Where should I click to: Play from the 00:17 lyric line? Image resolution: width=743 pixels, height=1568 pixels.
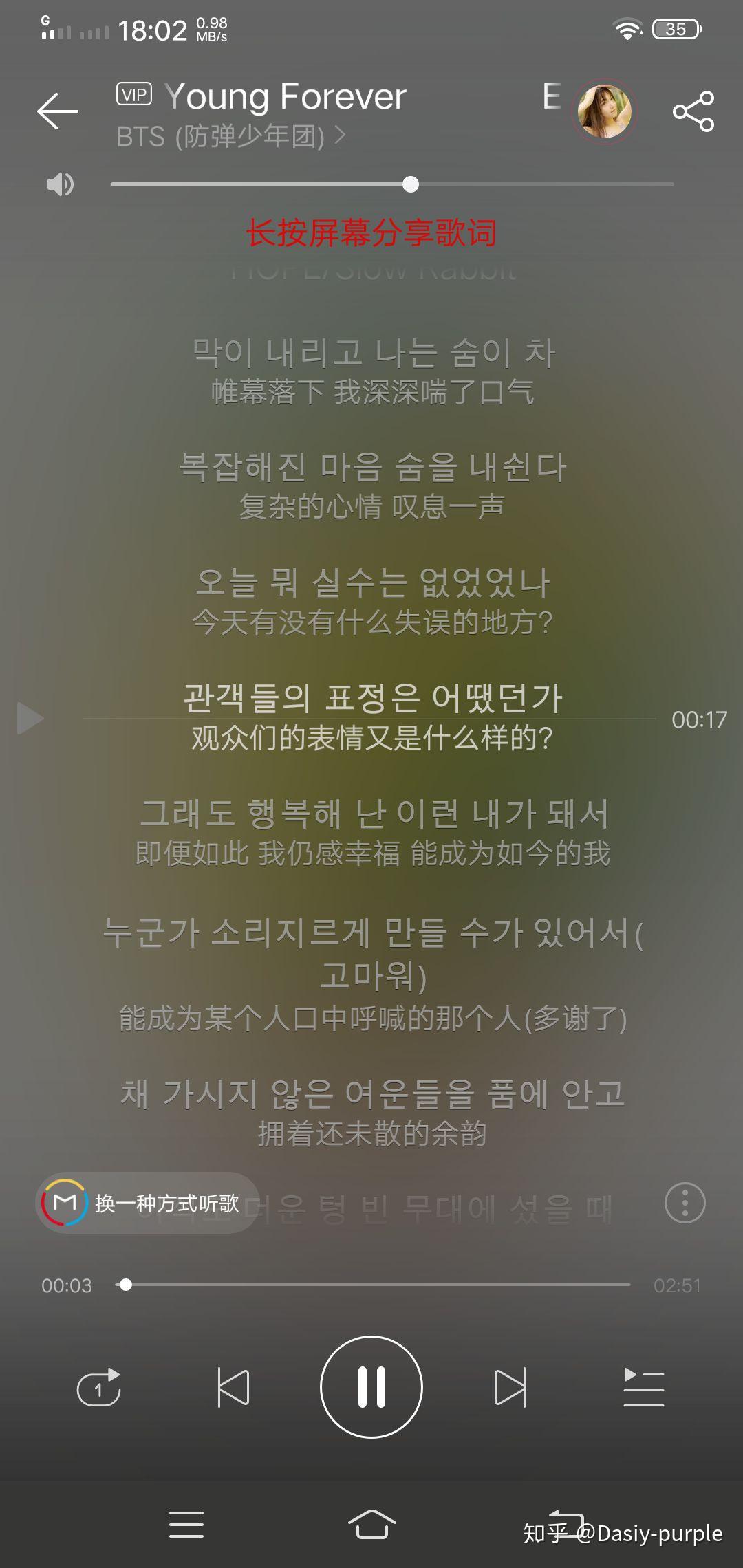tap(30, 719)
